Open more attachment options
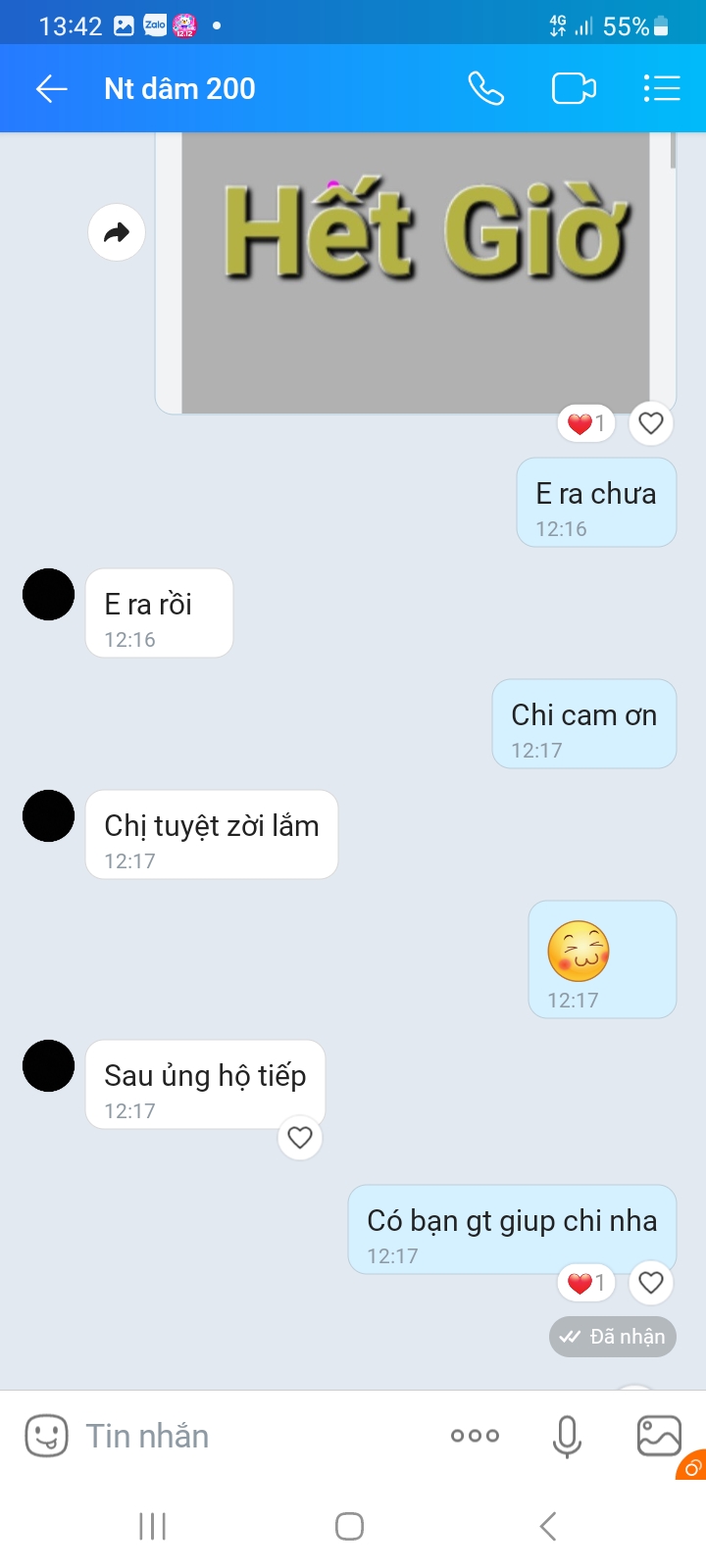Viewport: 706px width, 1568px height. coord(475,1437)
